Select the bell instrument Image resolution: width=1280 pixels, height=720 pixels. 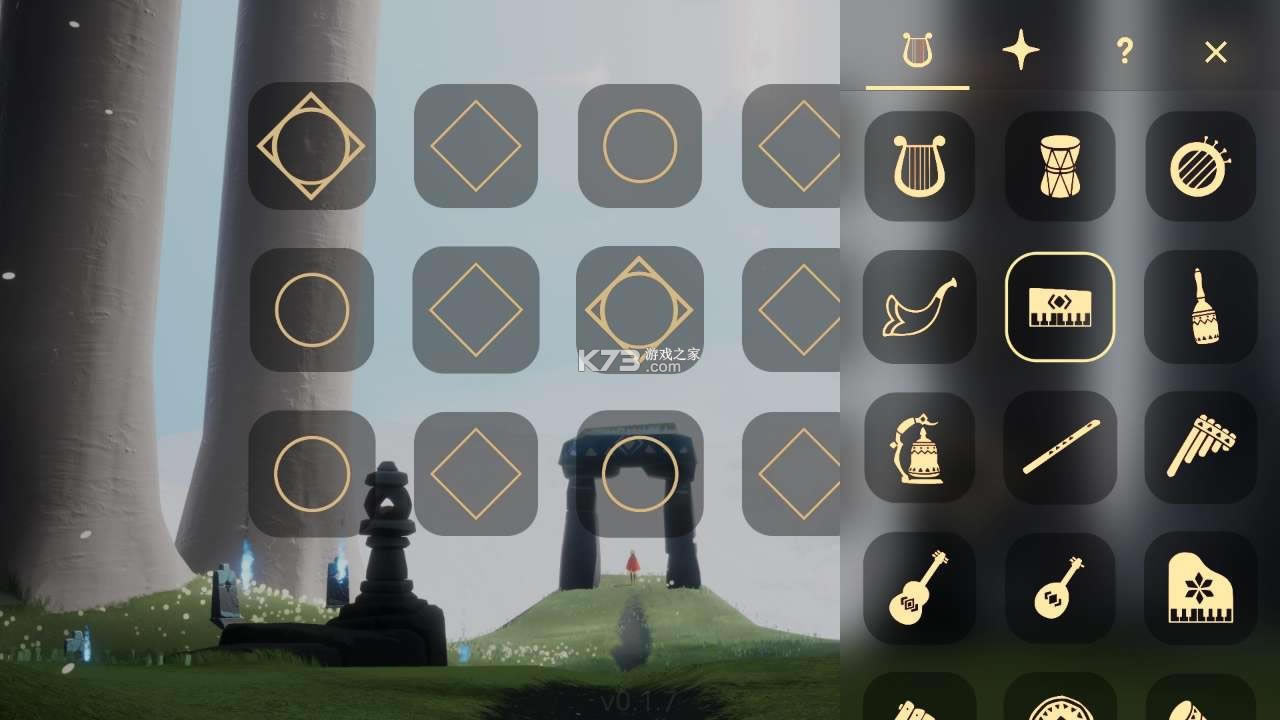[919, 447]
